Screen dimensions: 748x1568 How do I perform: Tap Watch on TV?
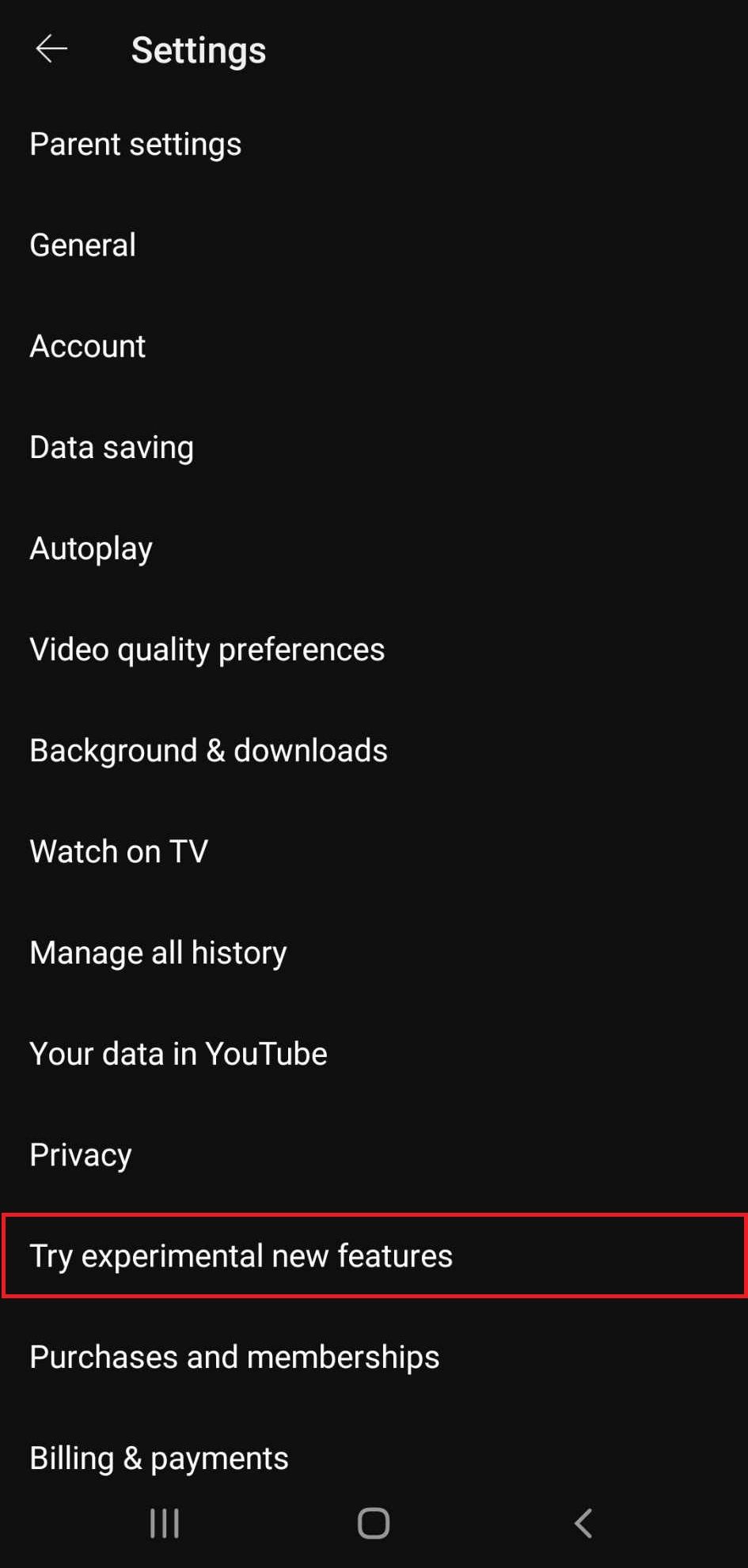coord(118,851)
